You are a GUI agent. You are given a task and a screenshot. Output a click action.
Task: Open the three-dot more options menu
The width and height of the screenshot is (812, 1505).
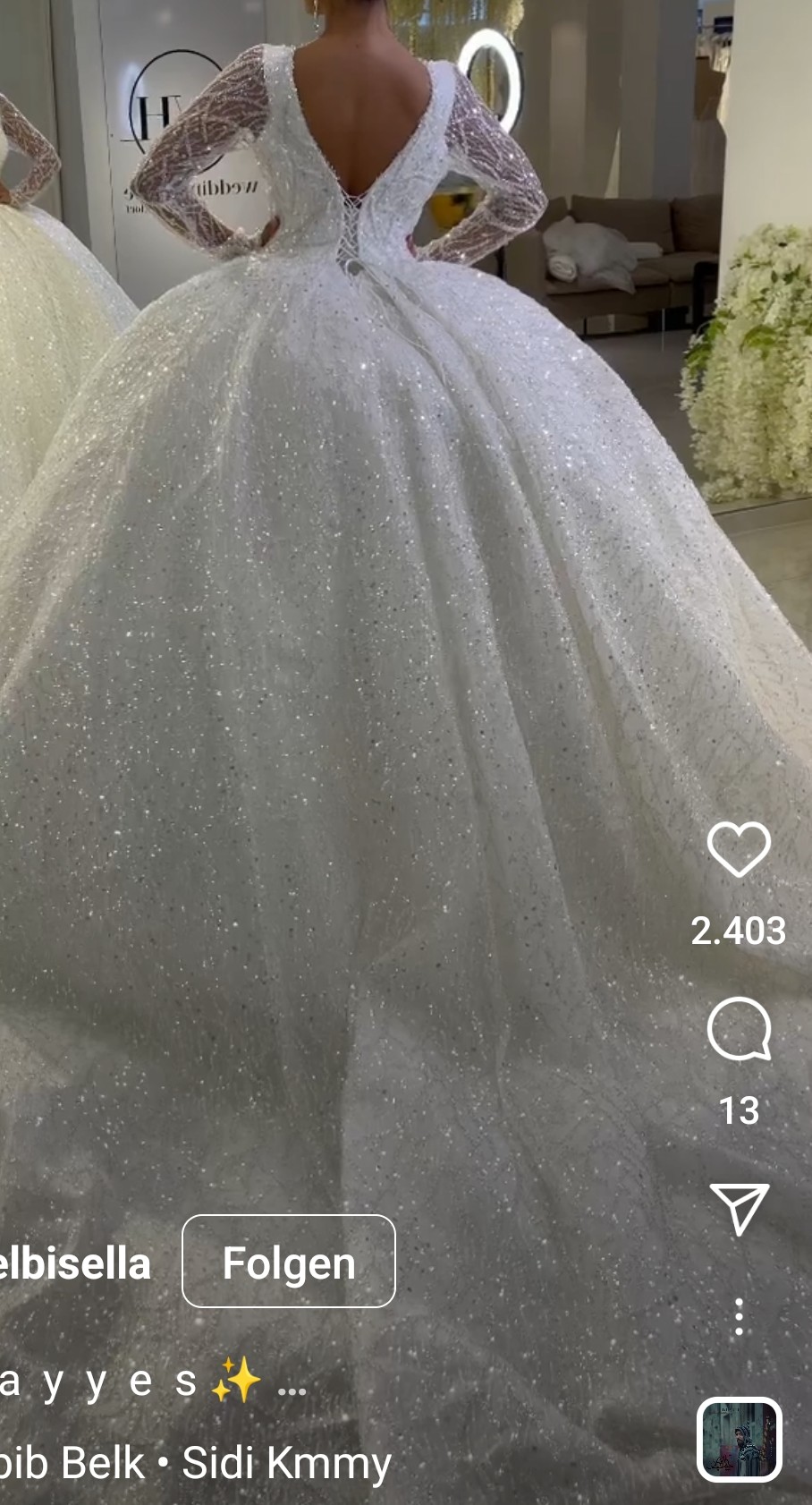click(739, 1317)
